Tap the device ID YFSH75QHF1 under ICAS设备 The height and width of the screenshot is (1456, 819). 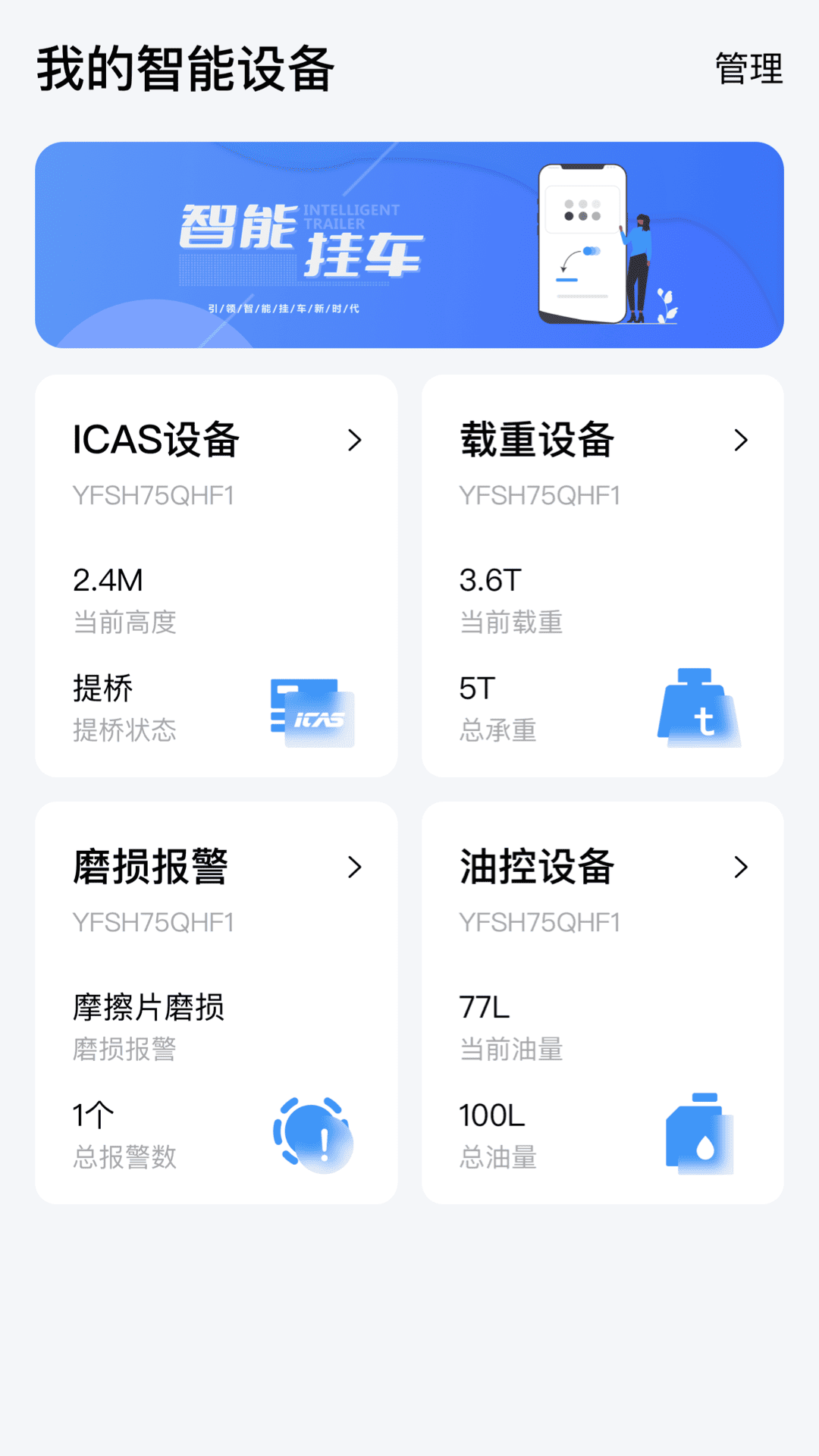click(x=155, y=494)
